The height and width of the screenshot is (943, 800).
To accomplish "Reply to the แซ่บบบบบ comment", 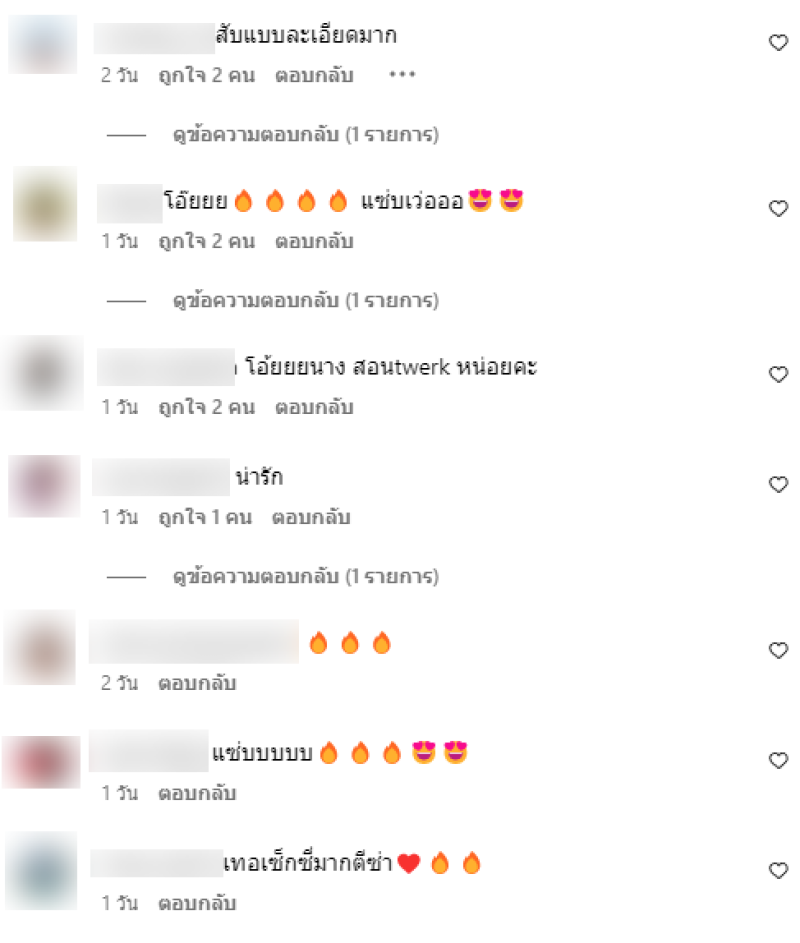I will click(x=197, y=794).
